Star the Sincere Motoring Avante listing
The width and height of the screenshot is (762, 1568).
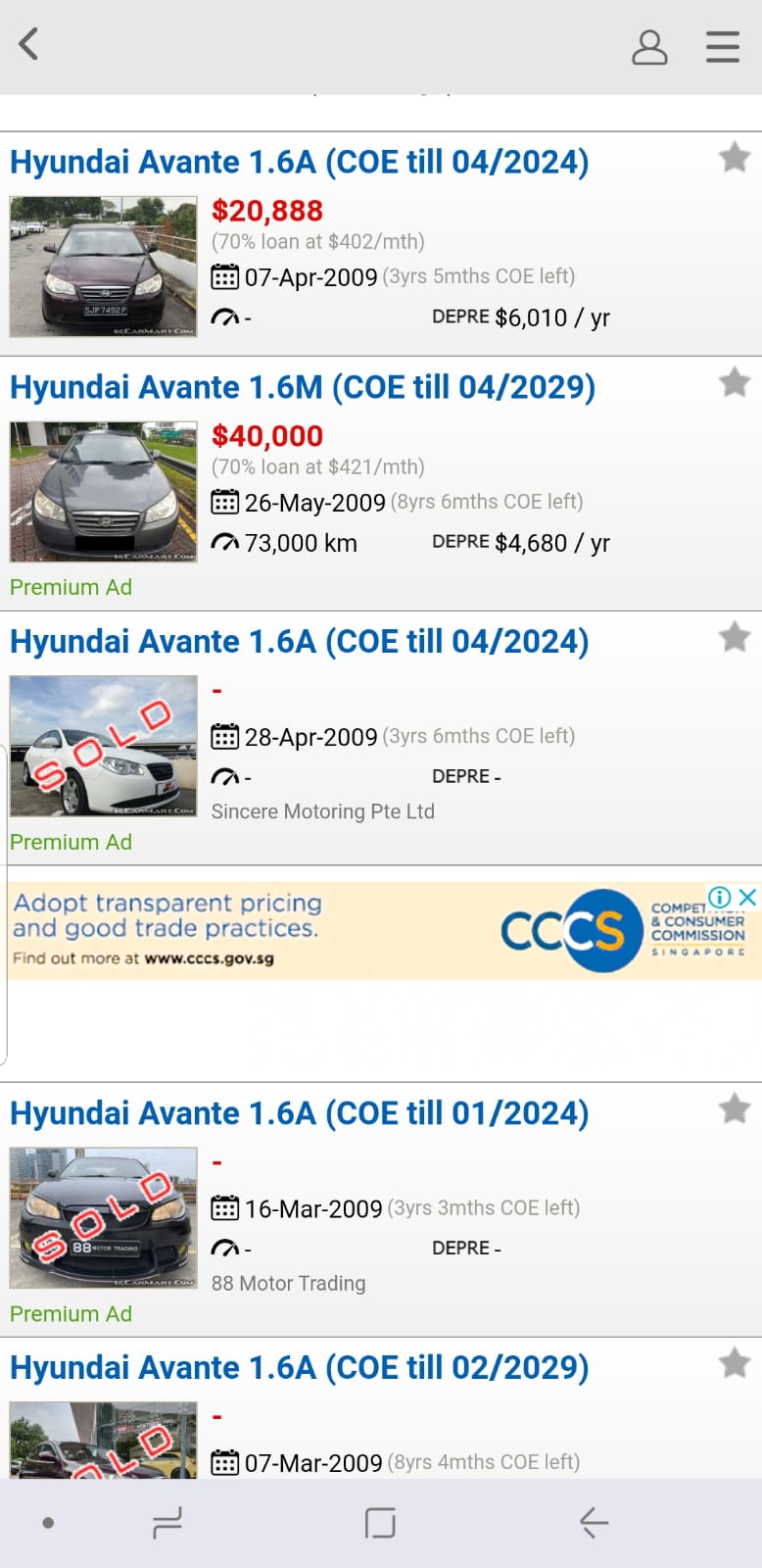[x=734, y=638]
